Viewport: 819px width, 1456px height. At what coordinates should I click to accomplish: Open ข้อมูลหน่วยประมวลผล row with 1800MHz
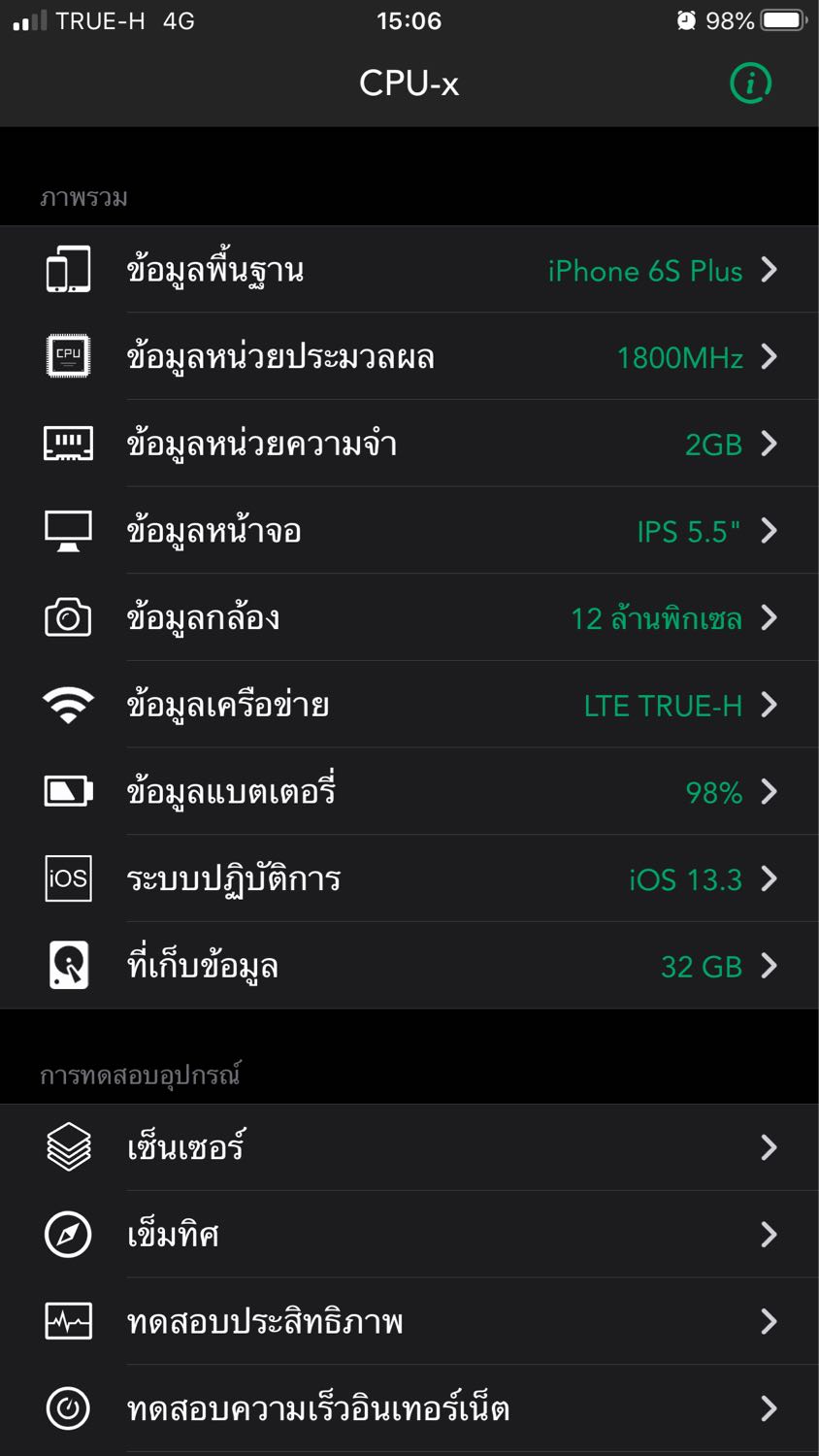point(409,356)
